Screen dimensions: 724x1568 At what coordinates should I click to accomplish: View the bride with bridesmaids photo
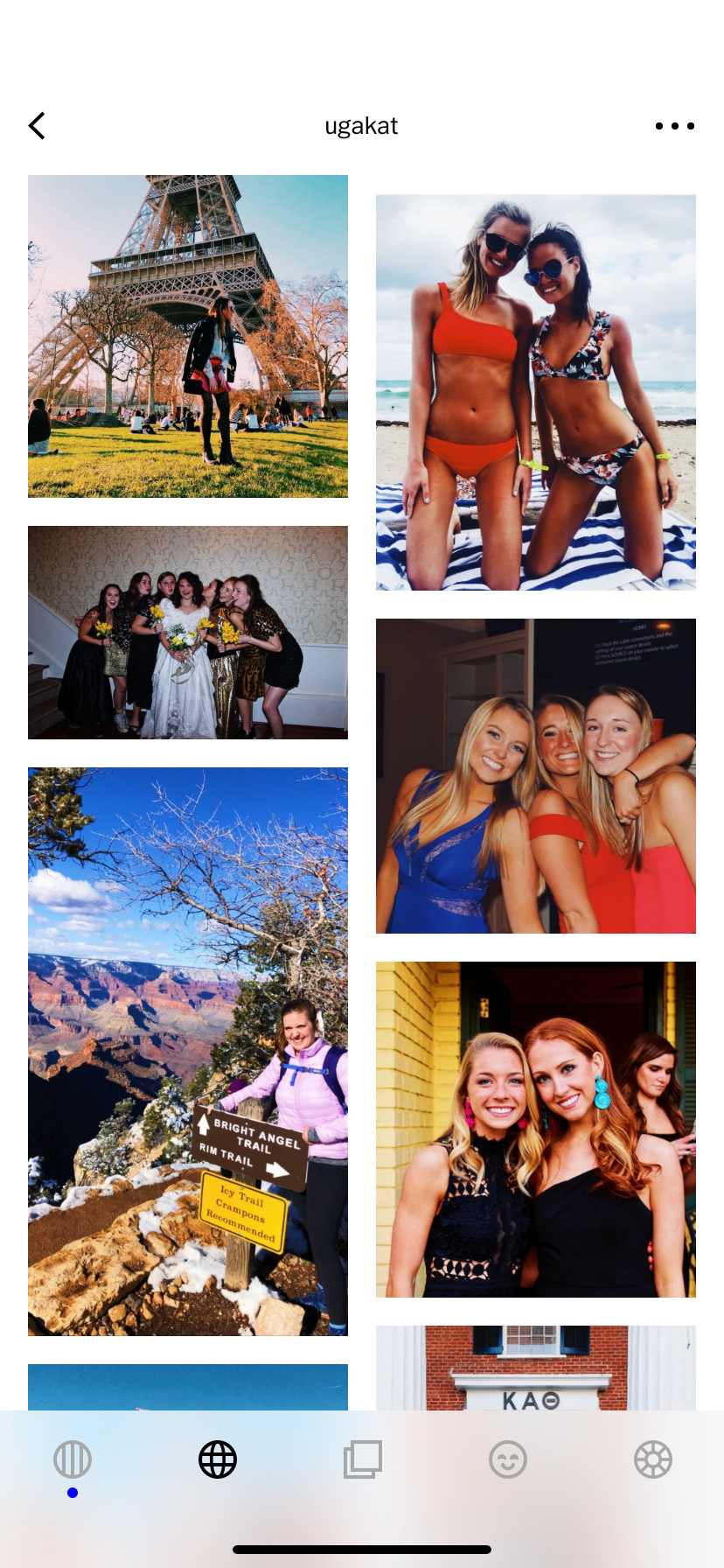click(188, 632)
